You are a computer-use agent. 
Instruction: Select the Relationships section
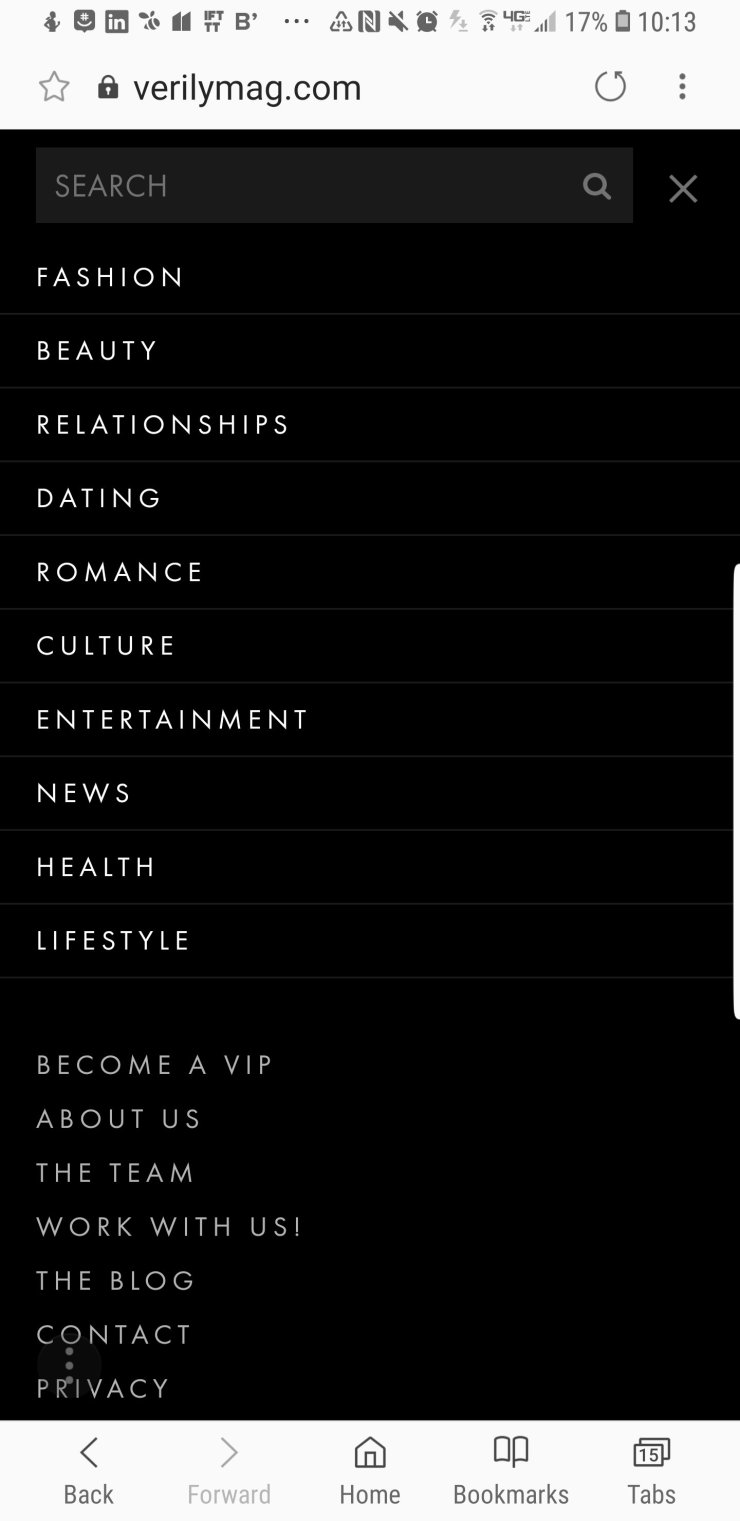[163, 425]
